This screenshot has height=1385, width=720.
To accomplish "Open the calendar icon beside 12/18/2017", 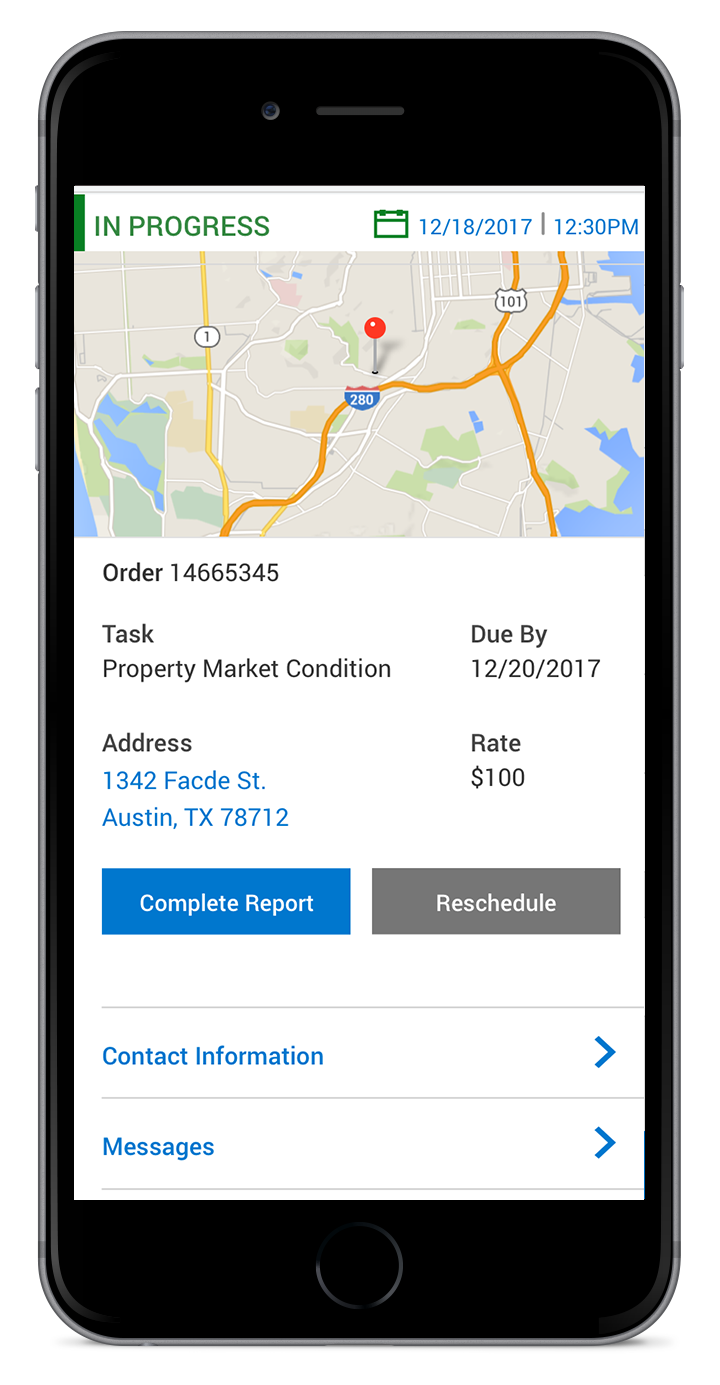I will (391, 224).
